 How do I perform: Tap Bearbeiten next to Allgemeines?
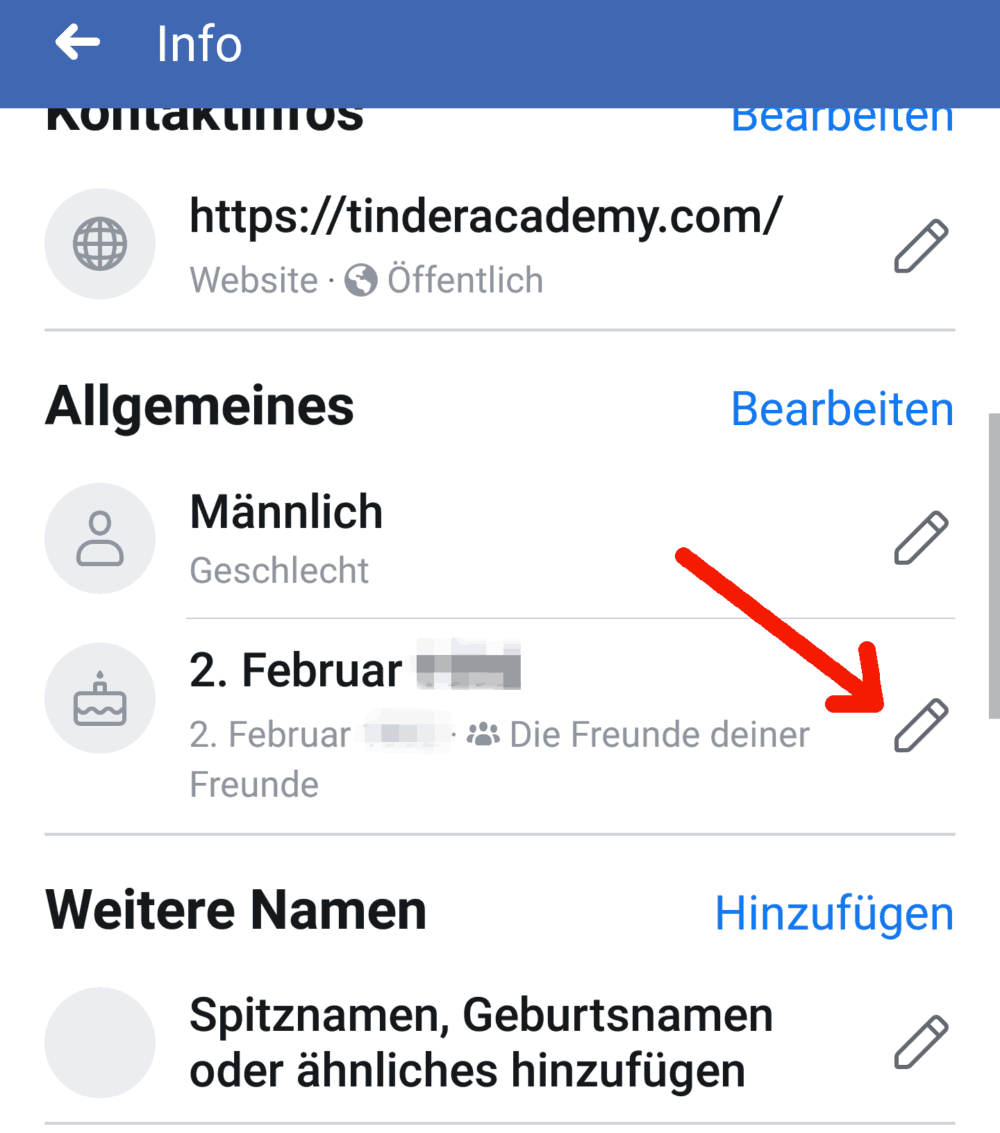842,409
